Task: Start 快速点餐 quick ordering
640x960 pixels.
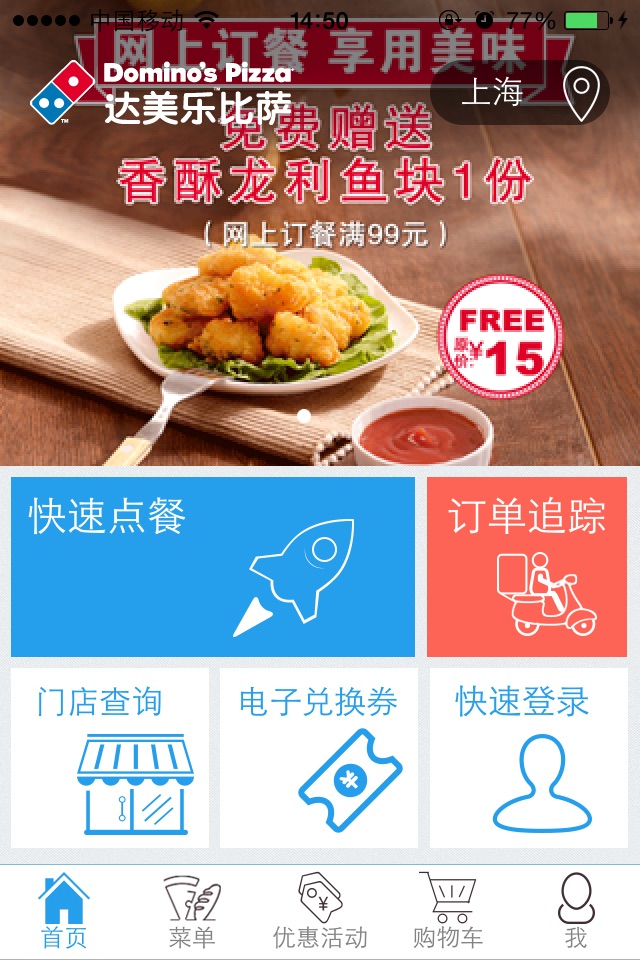Action: coord(212,567)
